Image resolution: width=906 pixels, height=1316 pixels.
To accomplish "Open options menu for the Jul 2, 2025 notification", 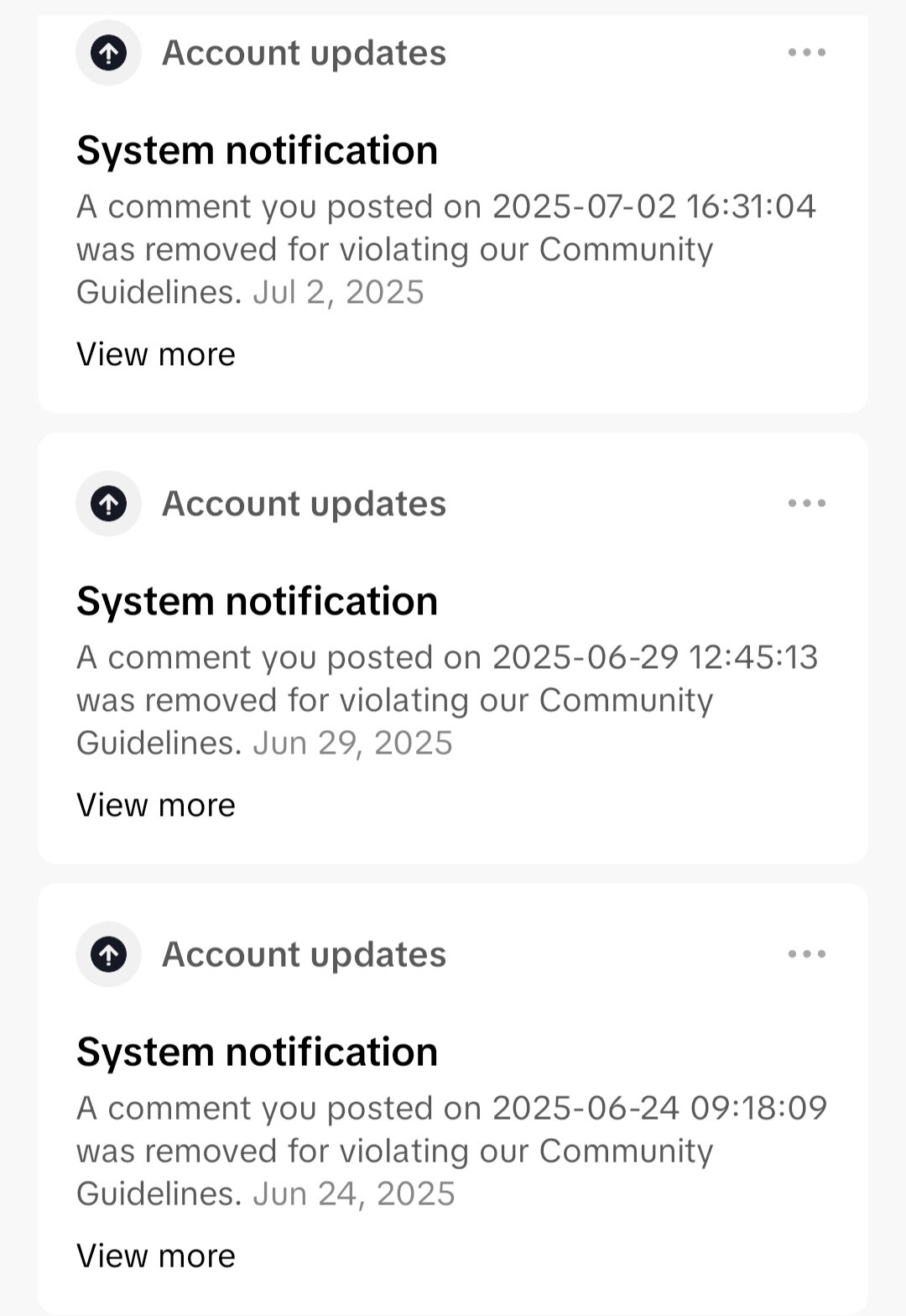I will pos(806,53).
